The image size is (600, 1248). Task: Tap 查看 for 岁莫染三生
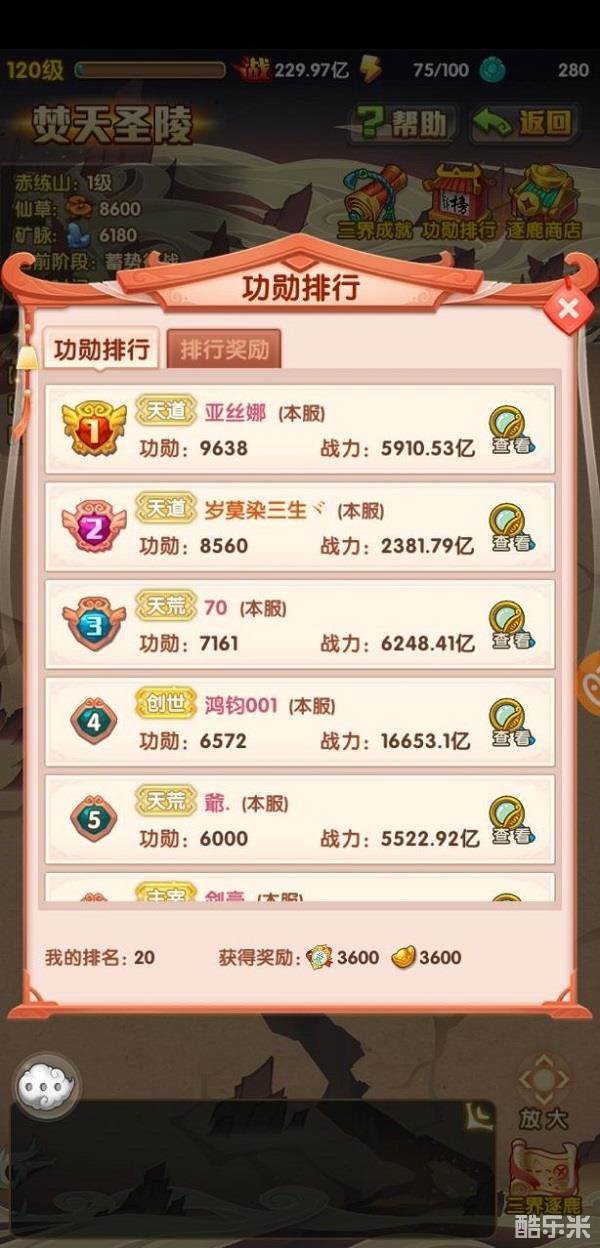pos(512,527)
